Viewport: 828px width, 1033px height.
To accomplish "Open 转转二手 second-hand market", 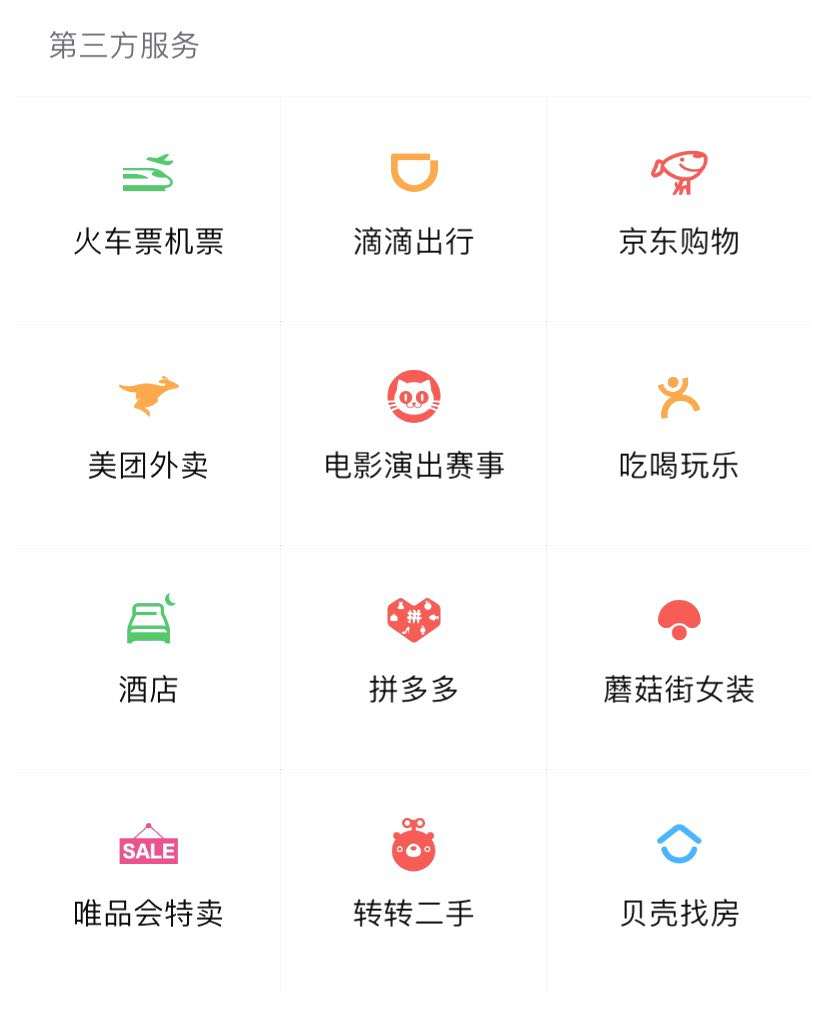I will click(x=414, y=881).
